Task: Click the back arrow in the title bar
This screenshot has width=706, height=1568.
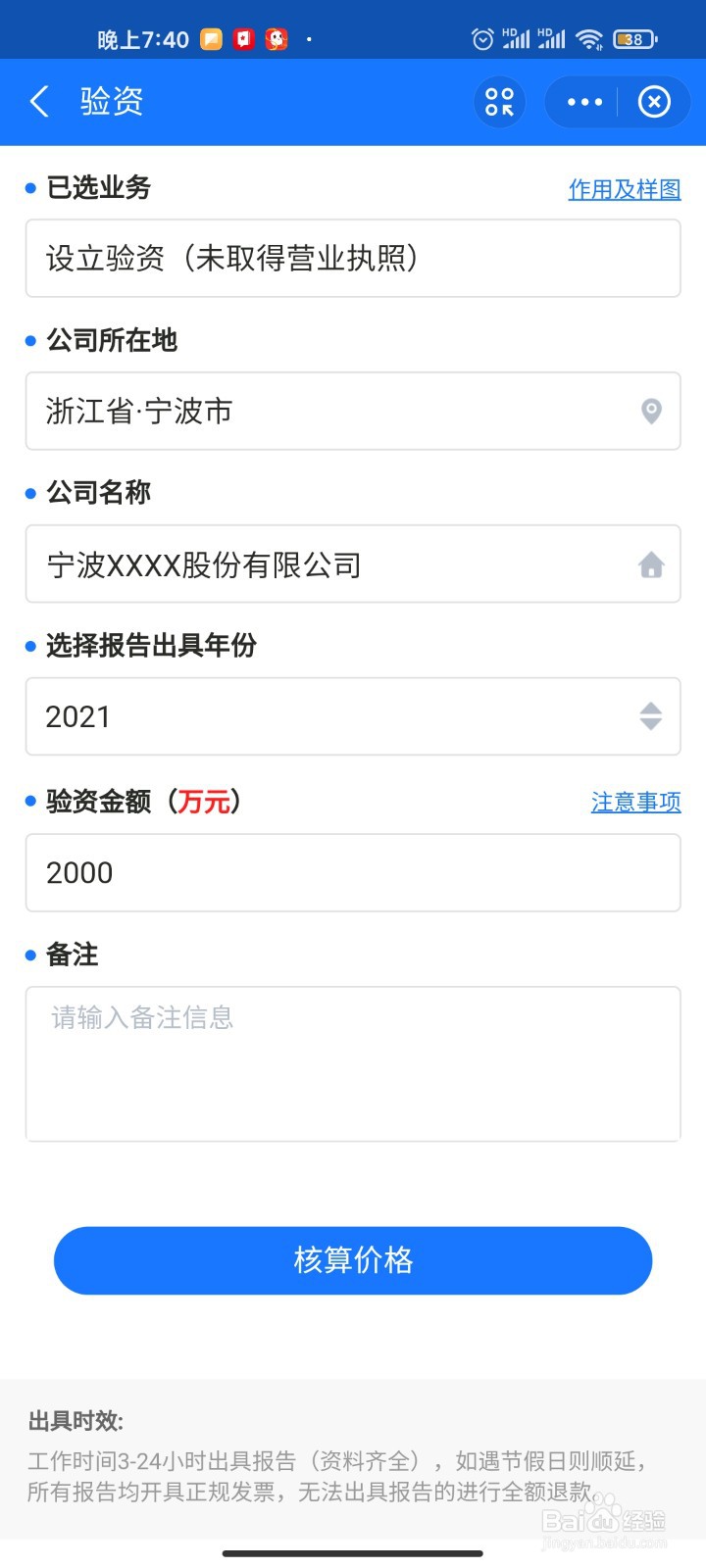Action: pyautogui.click(x=38, y=101)
